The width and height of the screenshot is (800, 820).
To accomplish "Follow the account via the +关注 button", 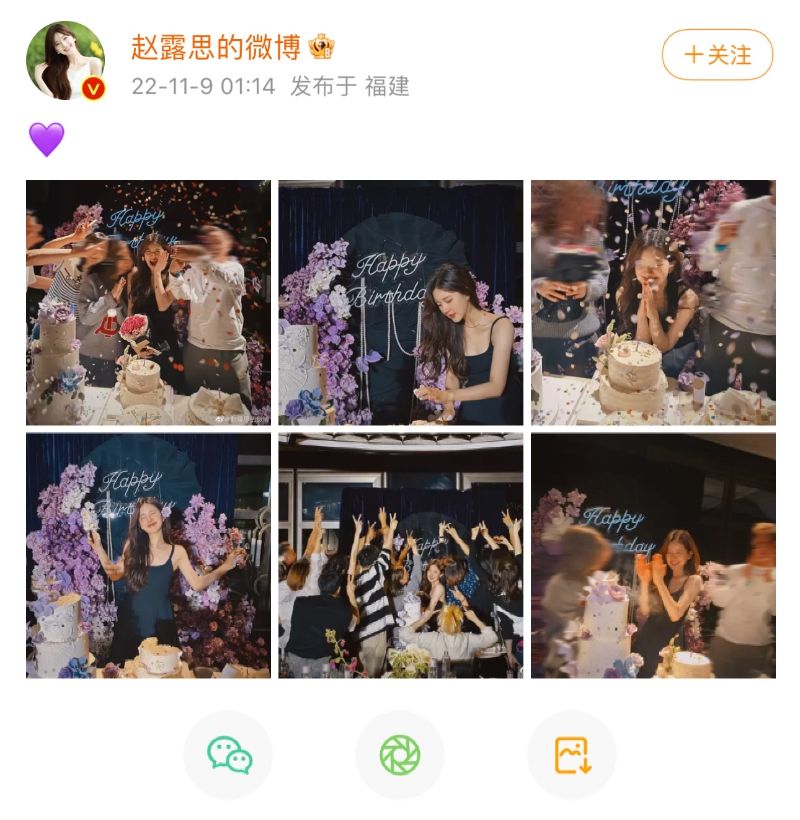I will [717, 55].
